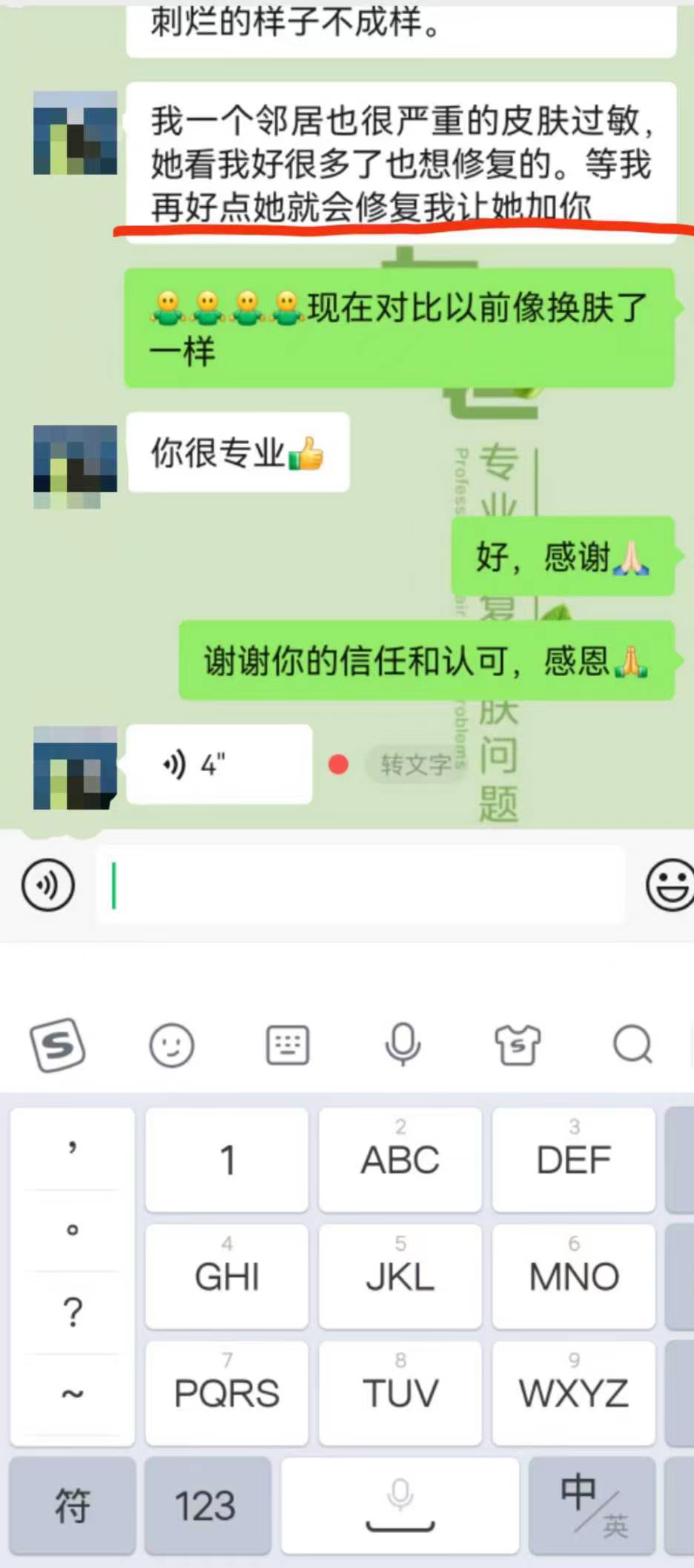Play the 4-second voice message
694x1568 pixels.
(x=218, y=764)
